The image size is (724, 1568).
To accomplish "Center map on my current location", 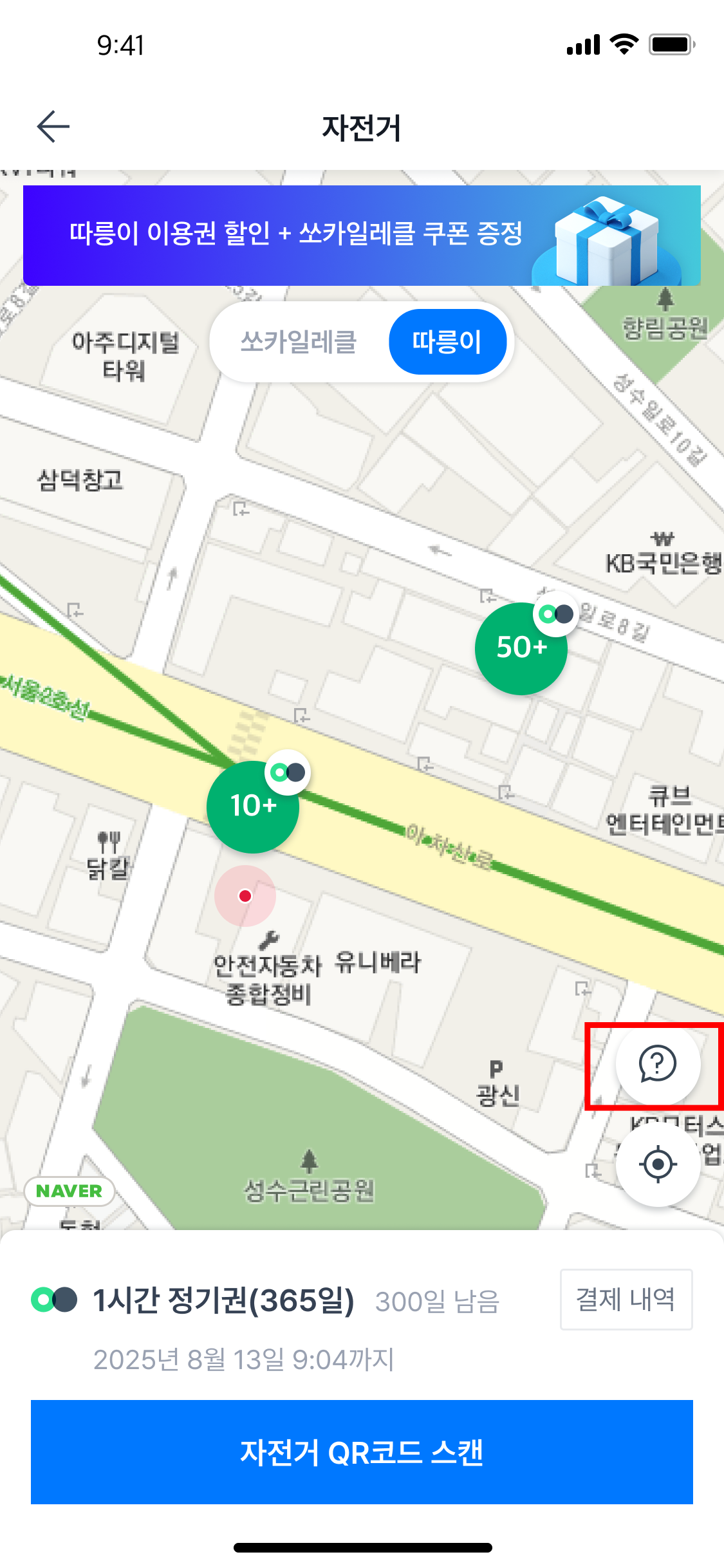I will pos(657,1164).
